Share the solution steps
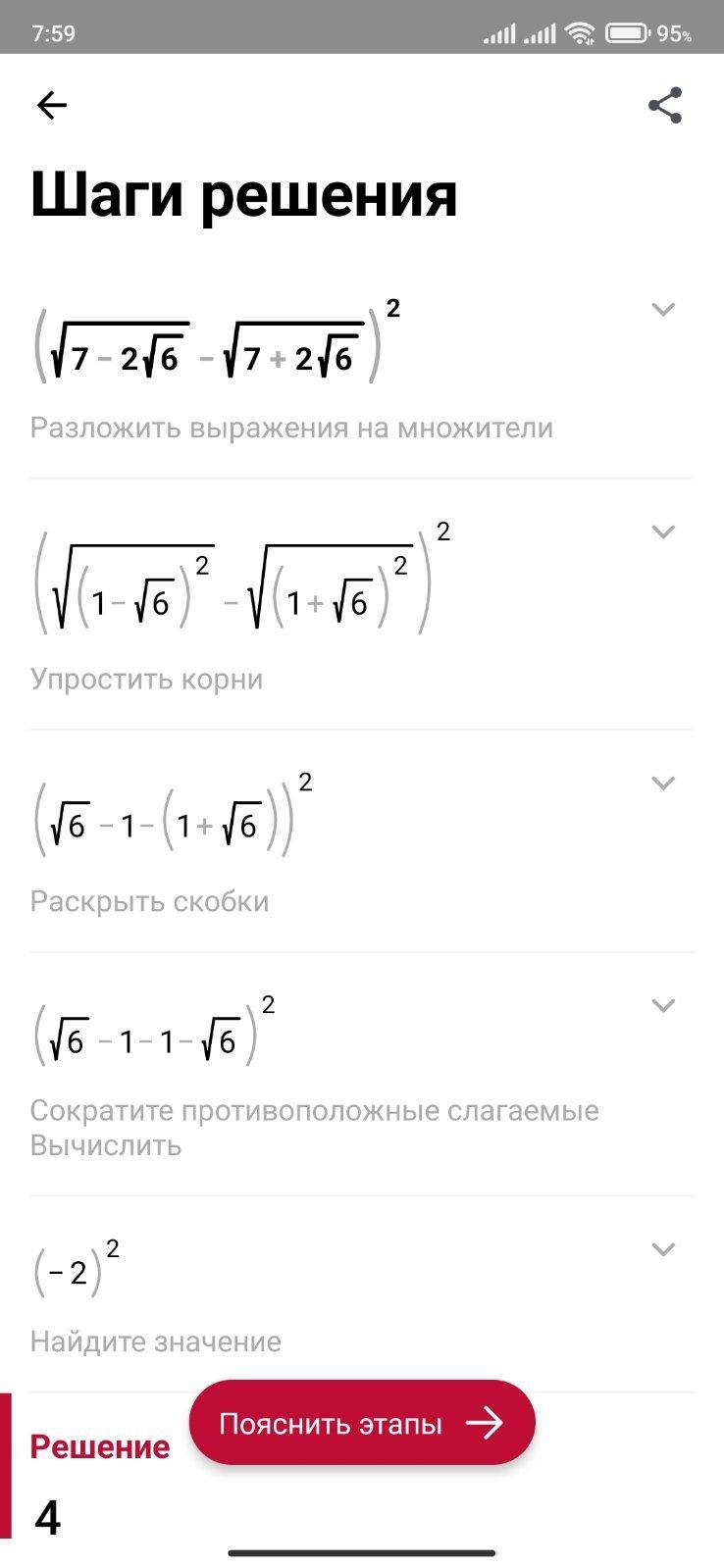The height and width of the screenshot is (1568, 724). pos(664,105)
